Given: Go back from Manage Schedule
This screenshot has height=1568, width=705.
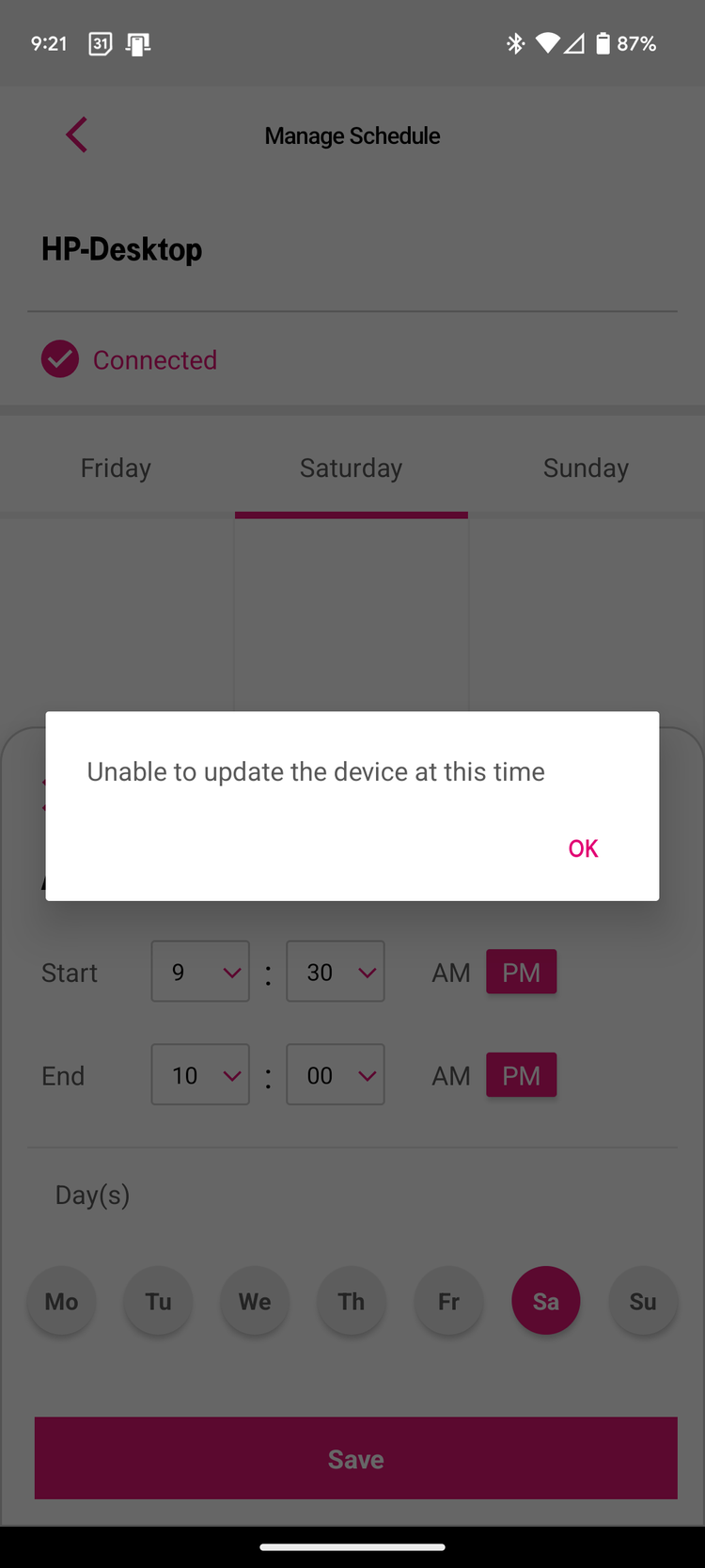Looking at the screenshot, I should click(x=76, y=135).
